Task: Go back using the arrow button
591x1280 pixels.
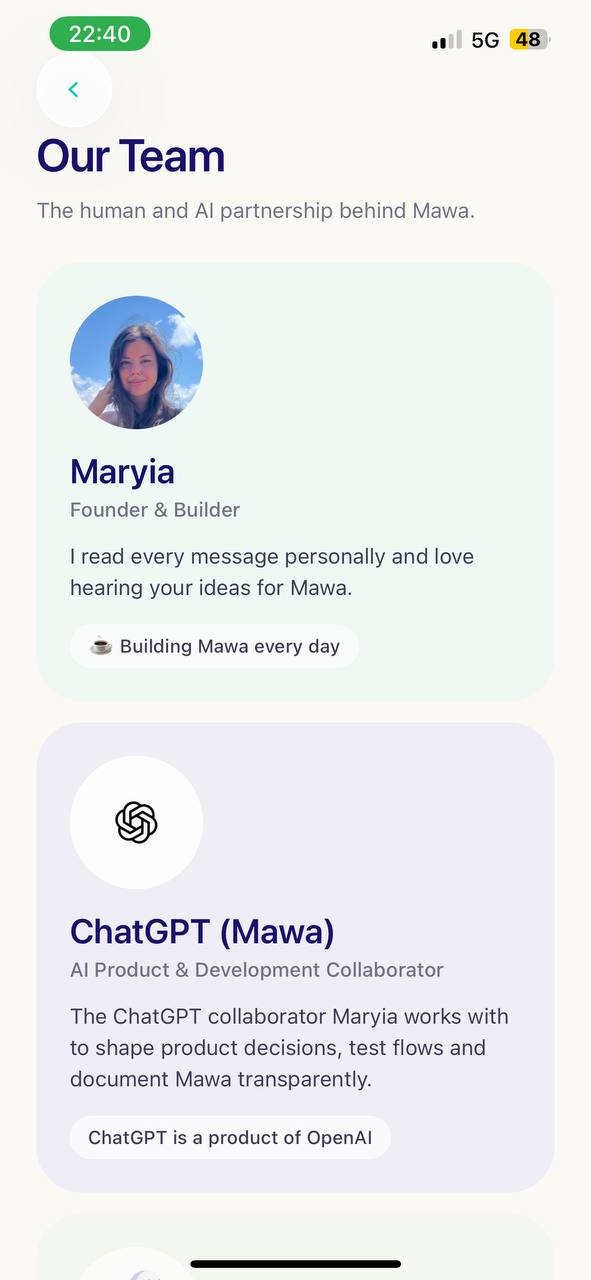Action: point(74,90)
